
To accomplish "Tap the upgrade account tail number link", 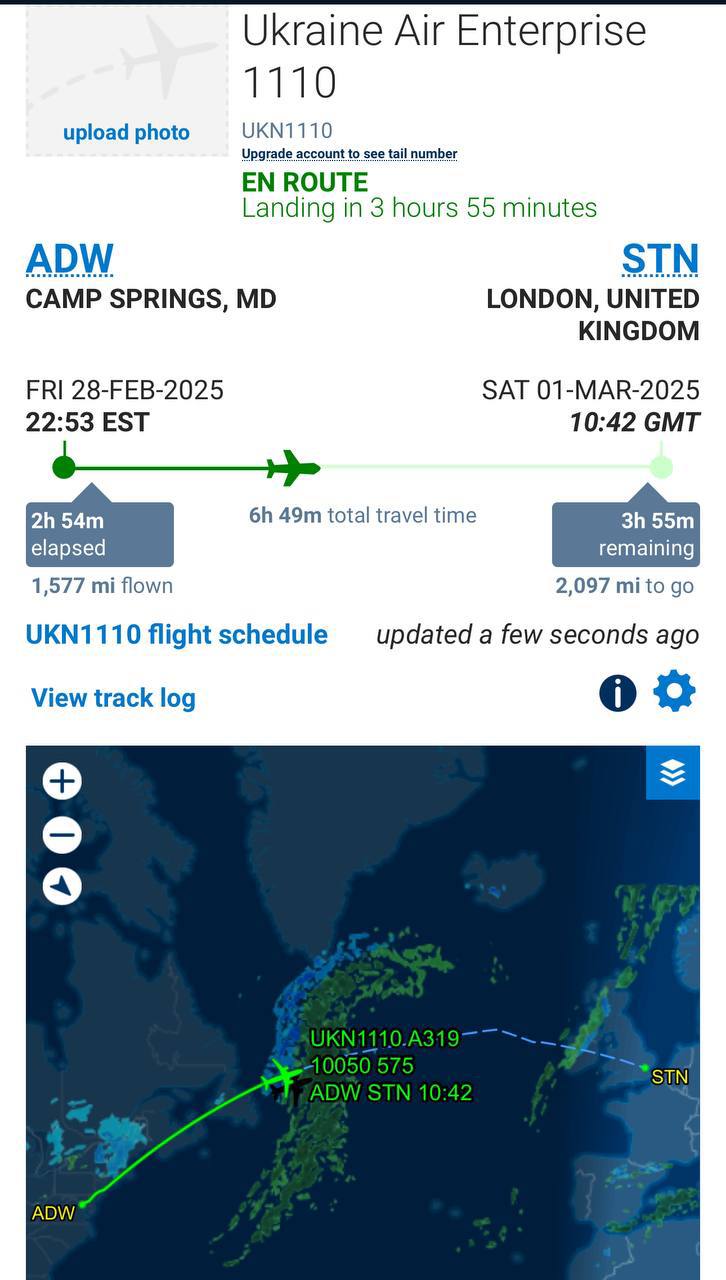I will 349,154.
